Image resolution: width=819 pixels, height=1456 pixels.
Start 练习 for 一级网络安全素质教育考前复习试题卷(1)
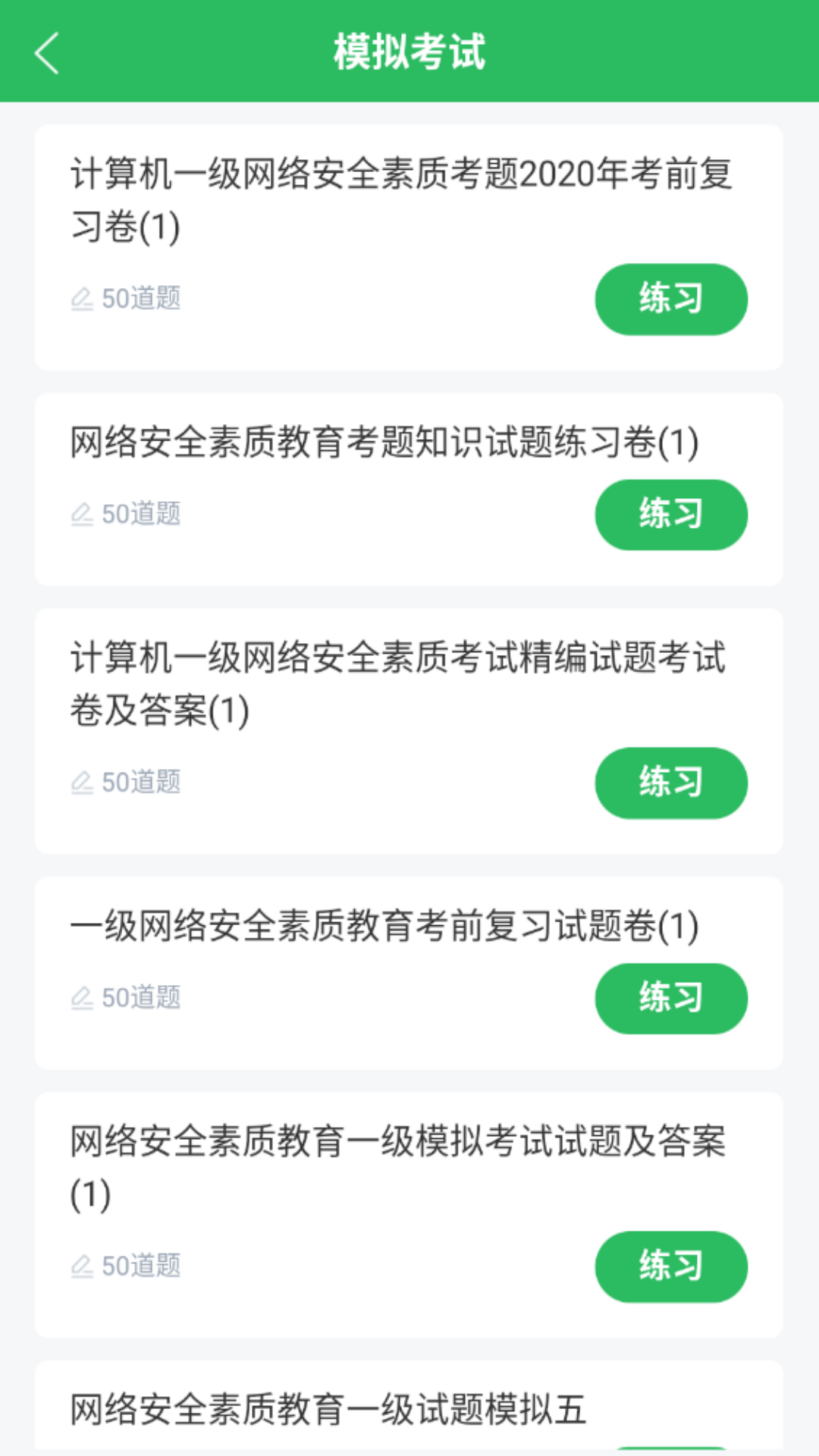pos(671,998)
